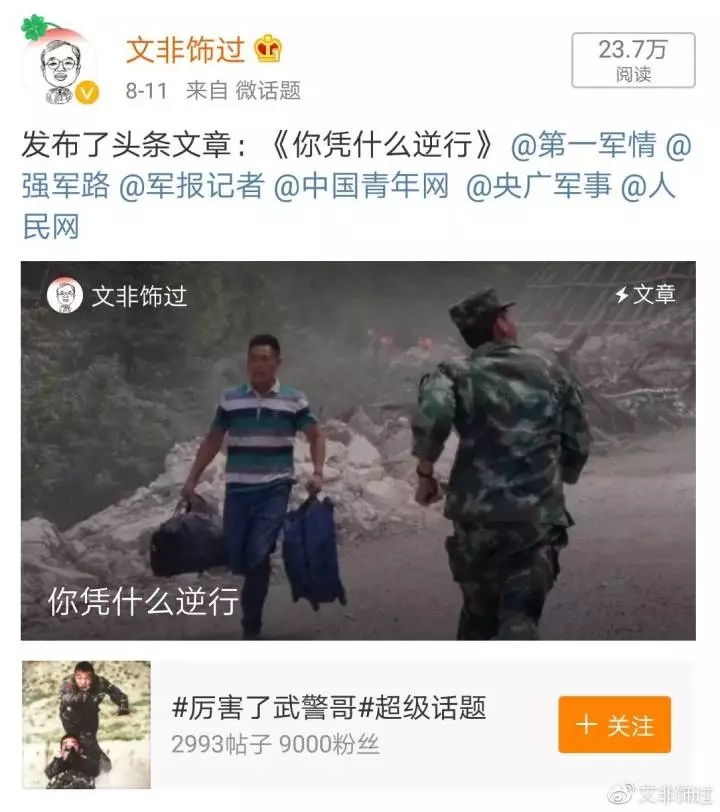Open the #厉害了武警哥# super topic
The image size is (720, 812).
(x=329, y=709)
